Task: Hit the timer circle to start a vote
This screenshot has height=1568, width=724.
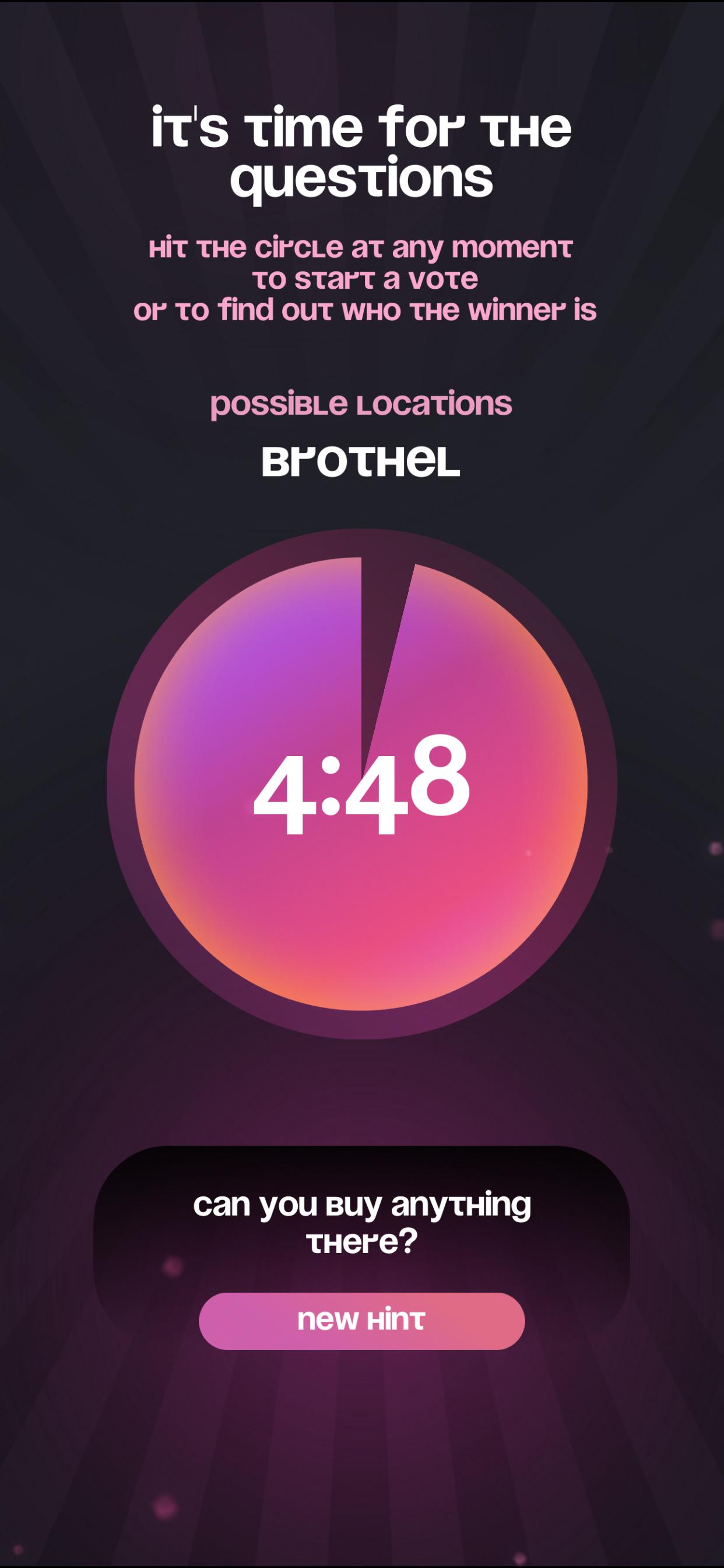Action: tap(361, 784)
